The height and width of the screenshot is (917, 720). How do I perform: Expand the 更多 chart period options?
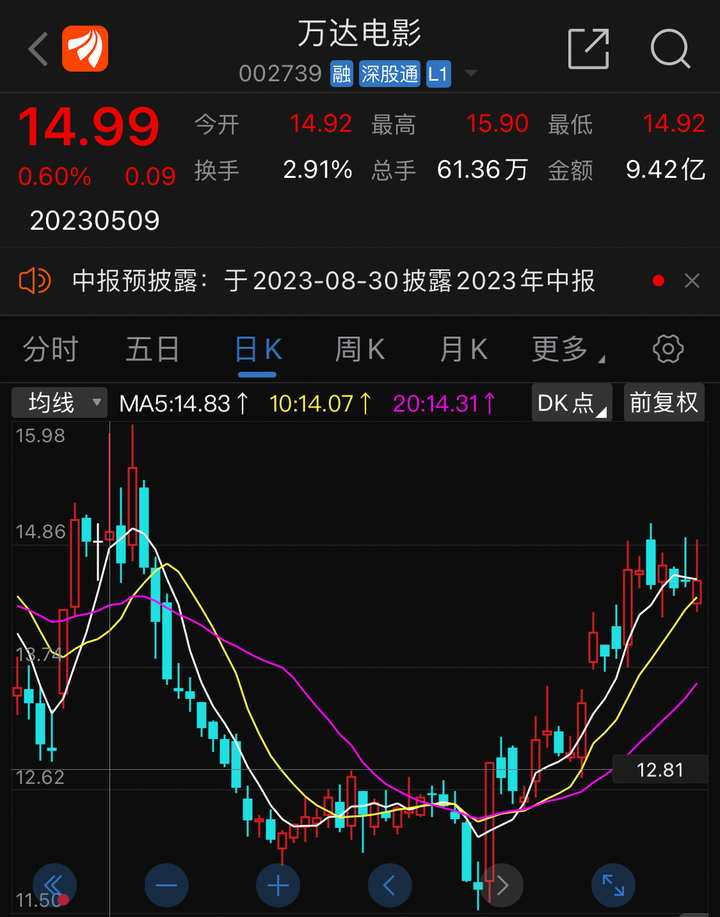coord(566,349)
